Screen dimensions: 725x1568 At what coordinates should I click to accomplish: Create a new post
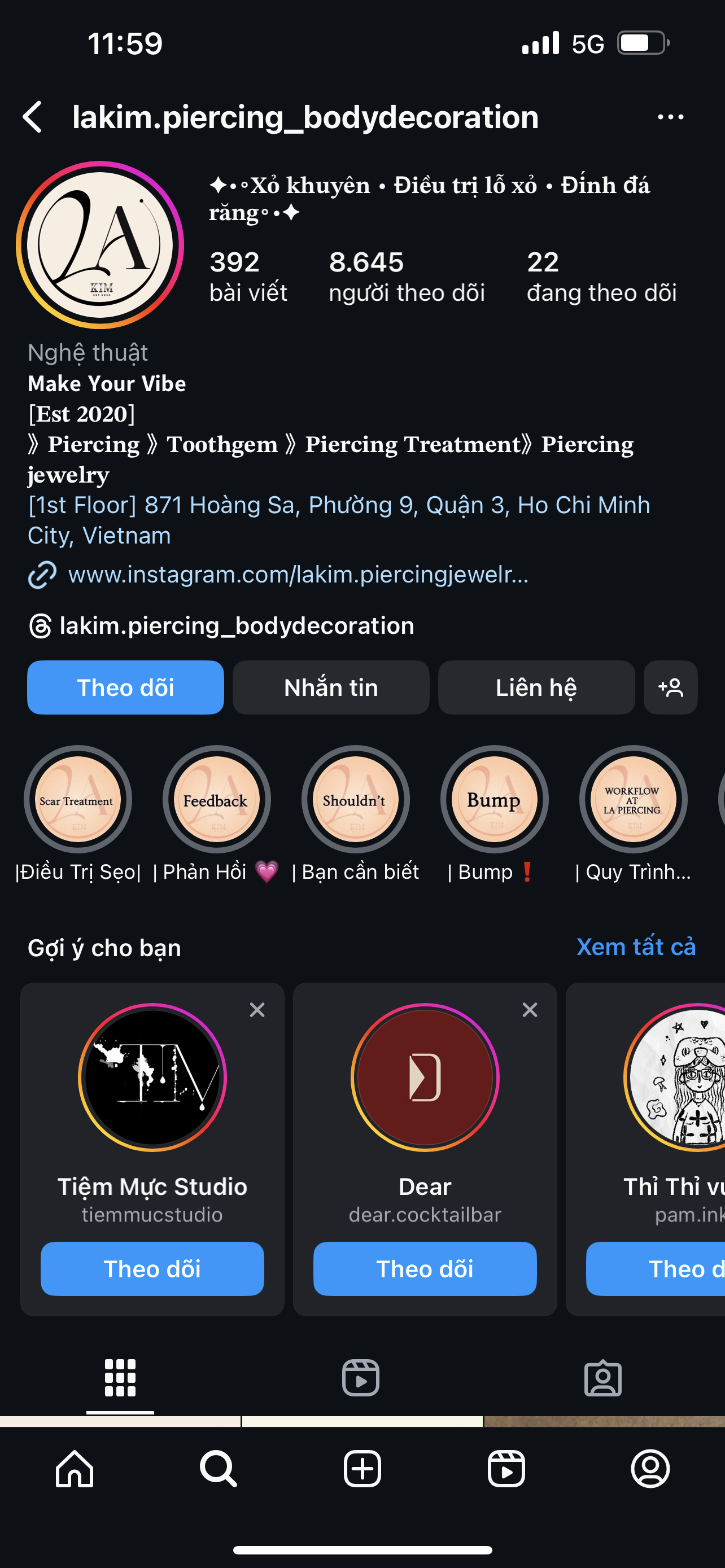362,1469
